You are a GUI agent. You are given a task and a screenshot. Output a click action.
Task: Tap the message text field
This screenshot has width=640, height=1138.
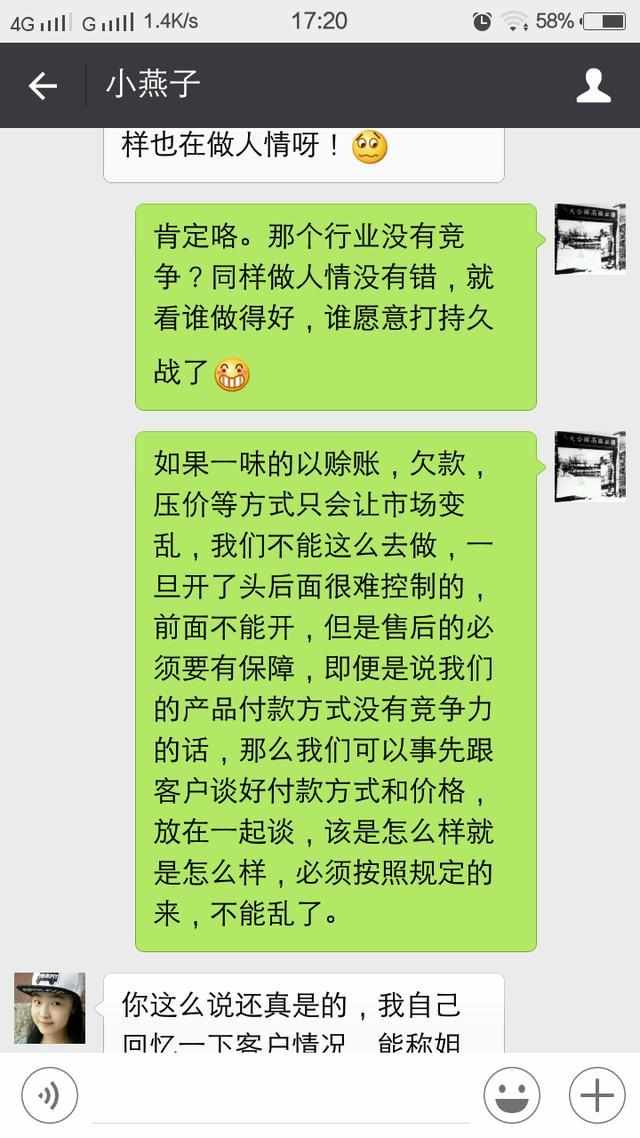tap(282, 1095)
